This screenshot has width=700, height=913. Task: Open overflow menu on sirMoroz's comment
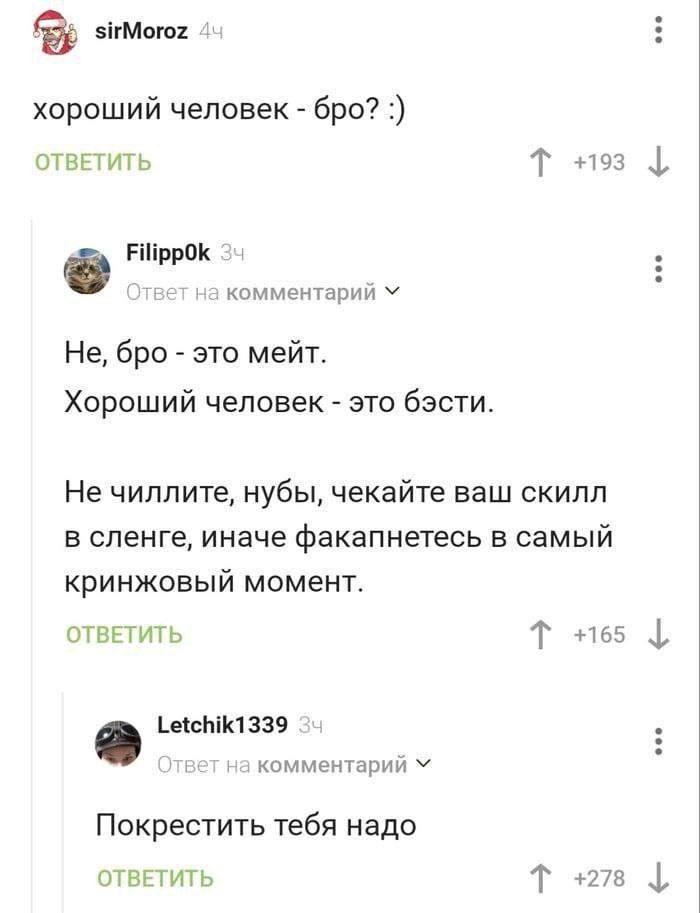pos(657,31)
